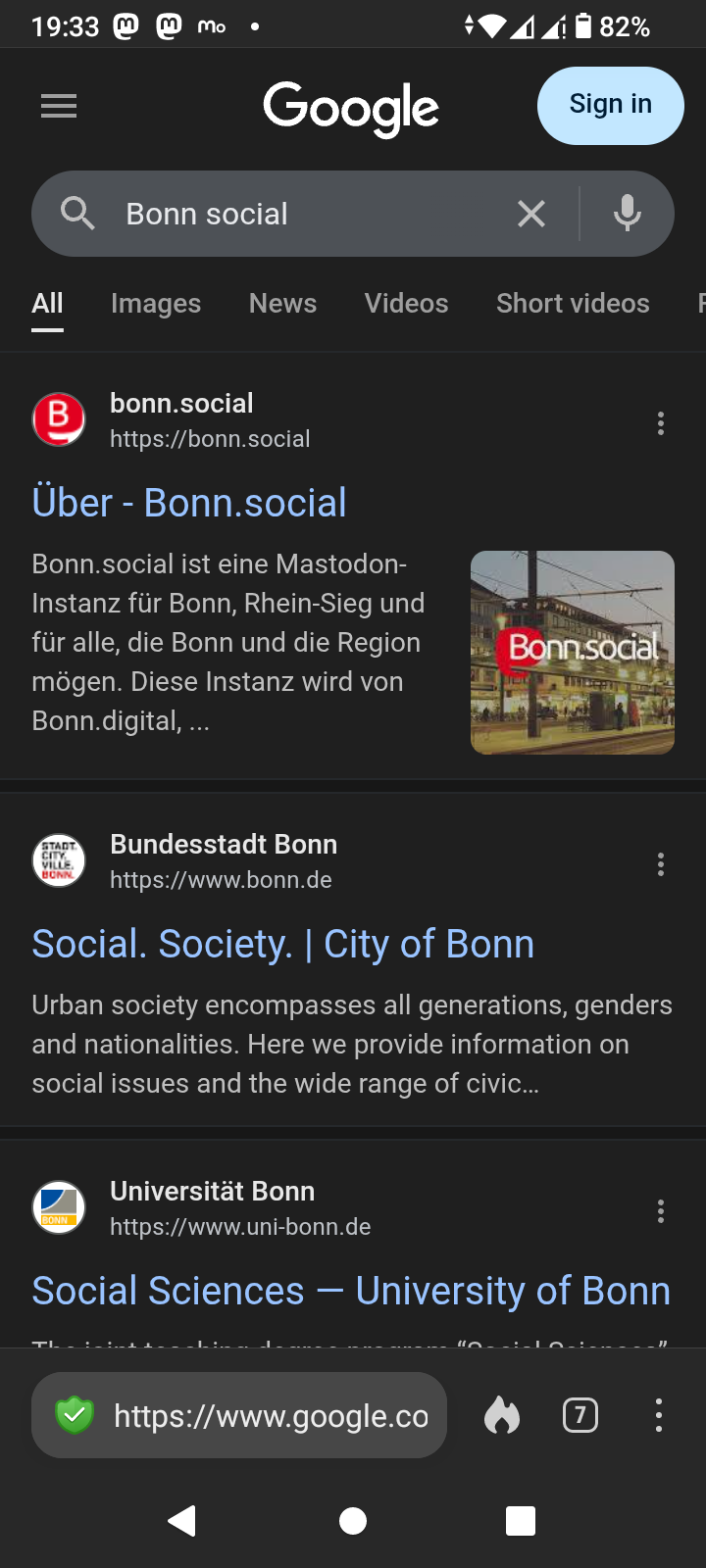Open the "Über - Bonn.social" result

(x=189, y=503)
